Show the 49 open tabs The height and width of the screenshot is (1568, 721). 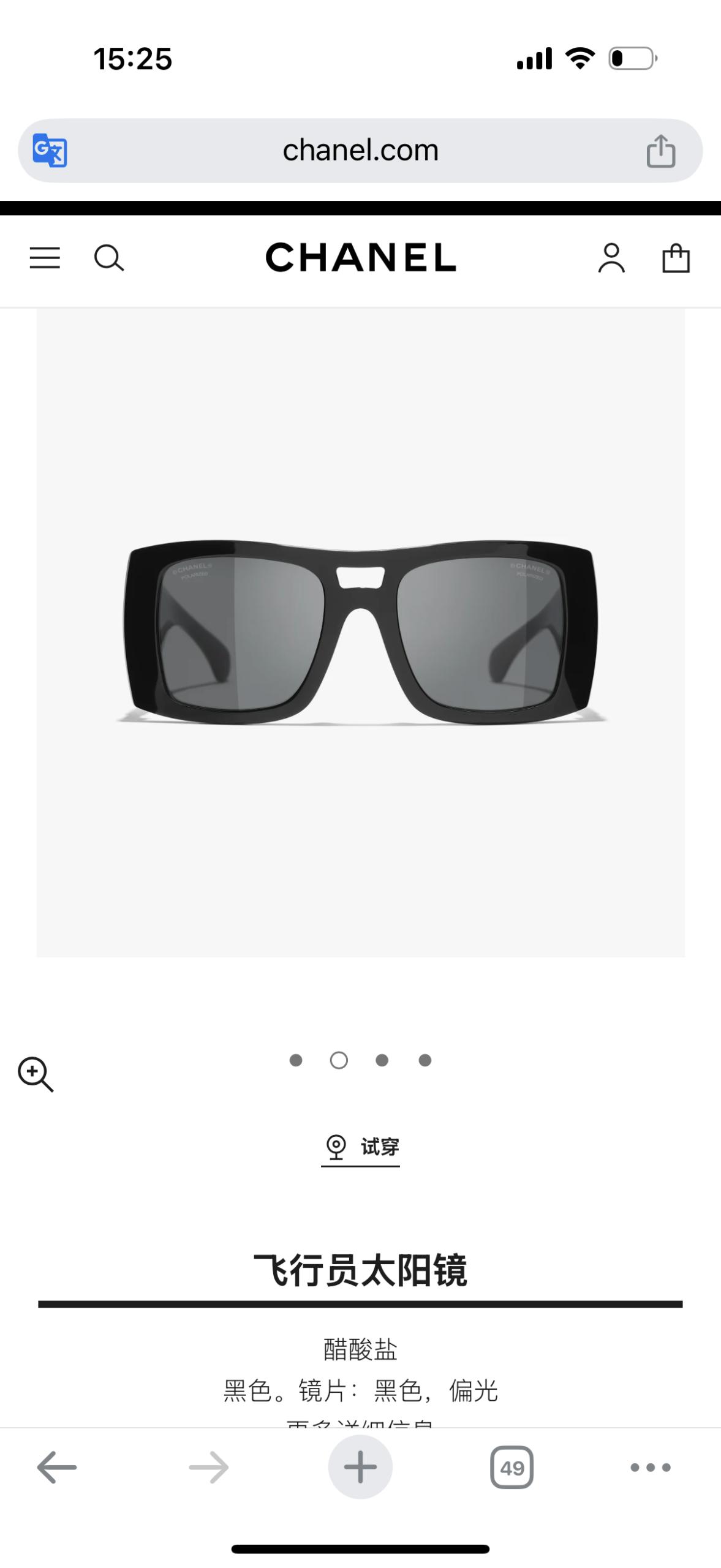click(511, 1467)
